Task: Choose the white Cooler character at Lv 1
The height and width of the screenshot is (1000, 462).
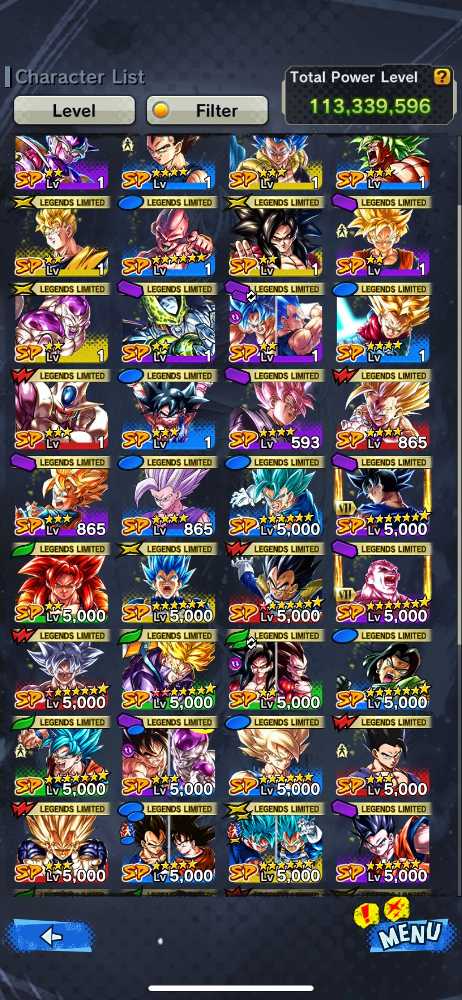Action: [x=61, y=415]
